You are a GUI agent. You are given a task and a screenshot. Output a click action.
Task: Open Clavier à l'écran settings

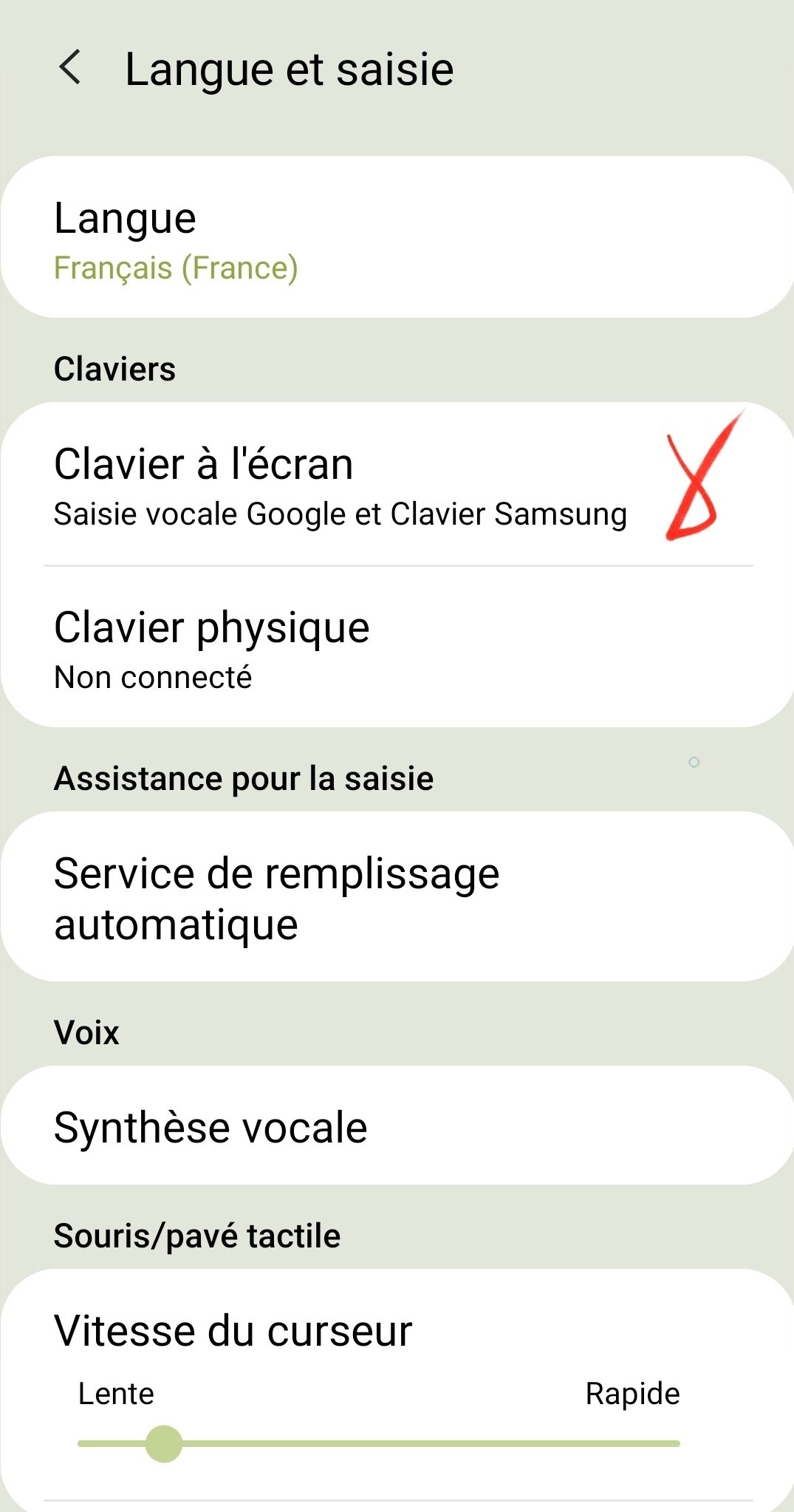tap(340, 485)
